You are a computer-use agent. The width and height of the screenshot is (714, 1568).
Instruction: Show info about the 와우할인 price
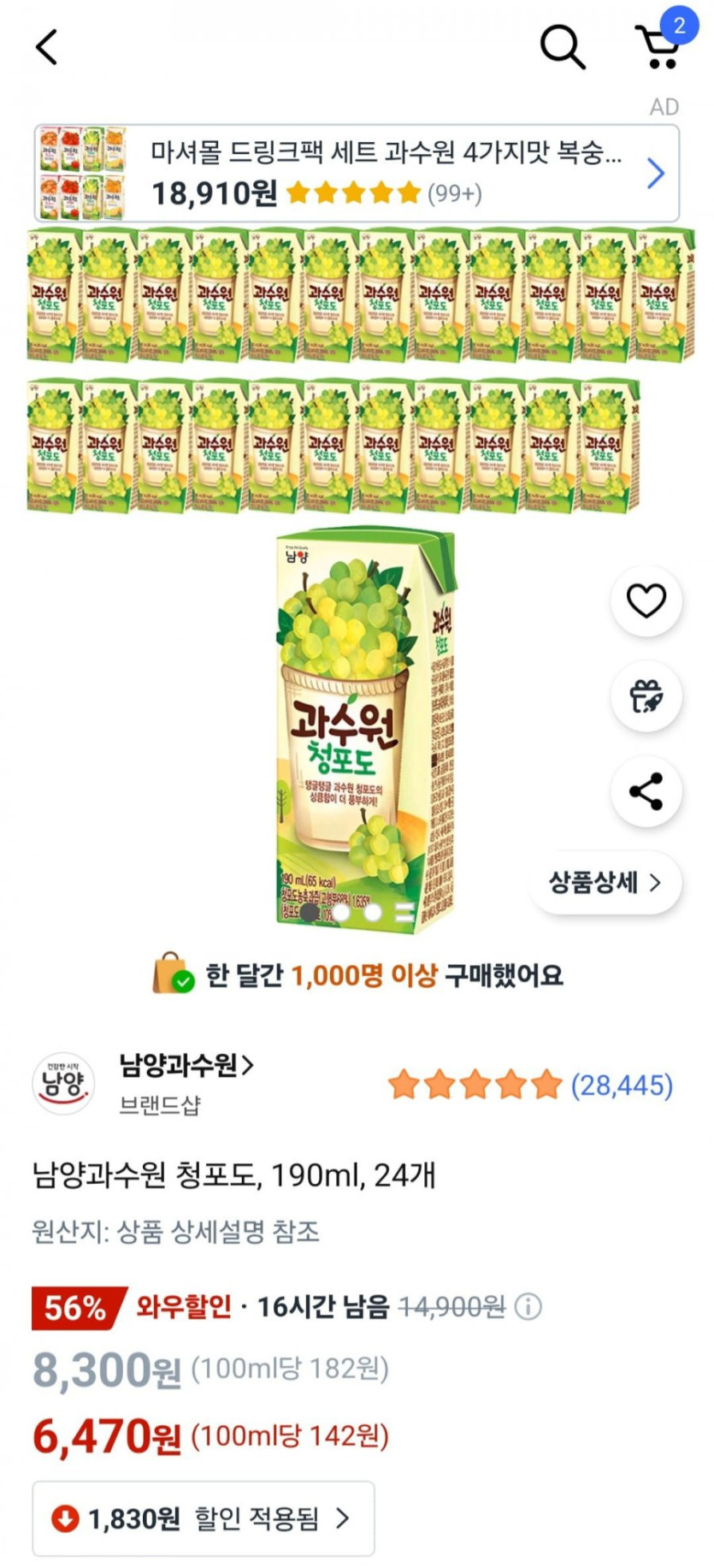point(528,1306)
